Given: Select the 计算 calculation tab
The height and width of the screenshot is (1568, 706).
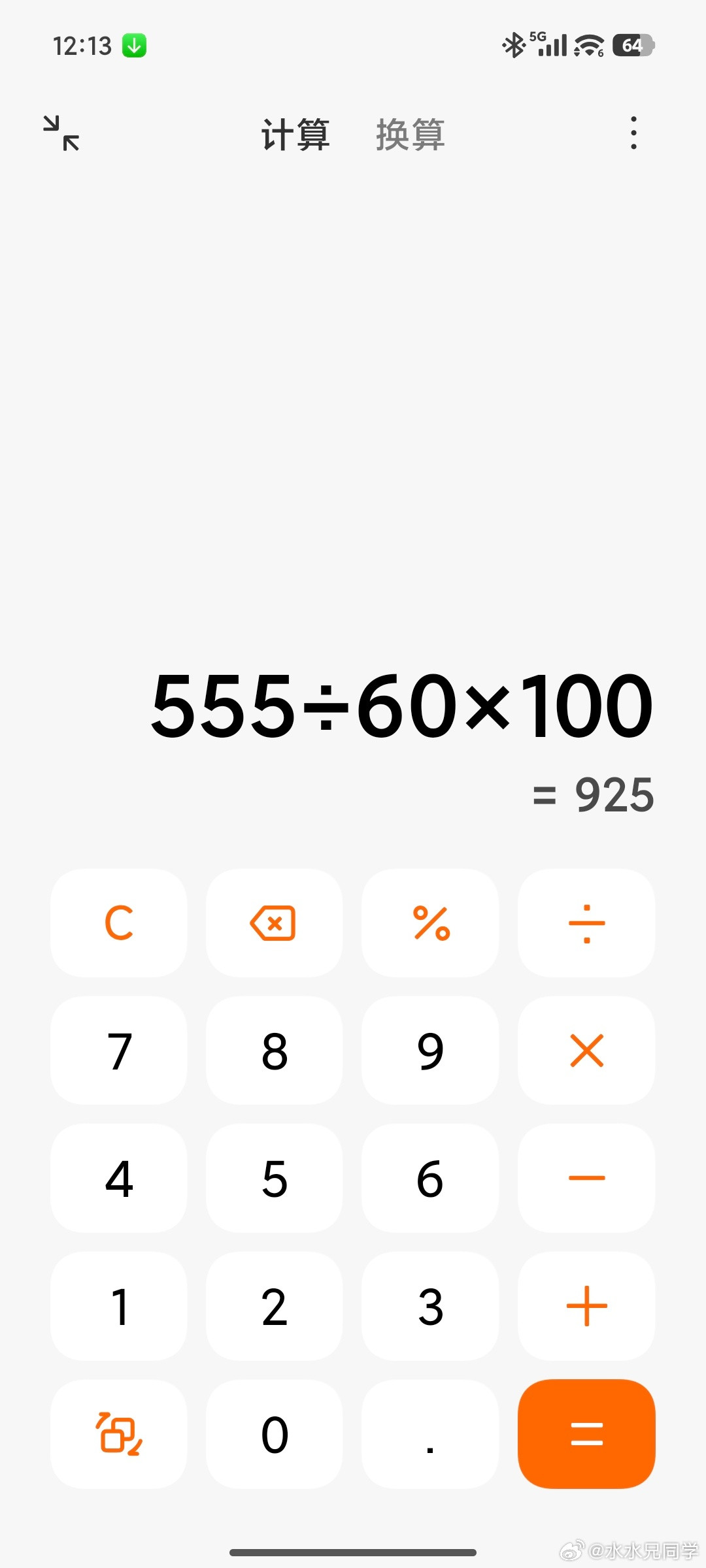Looking at the screenshot, I should point(294,135).
